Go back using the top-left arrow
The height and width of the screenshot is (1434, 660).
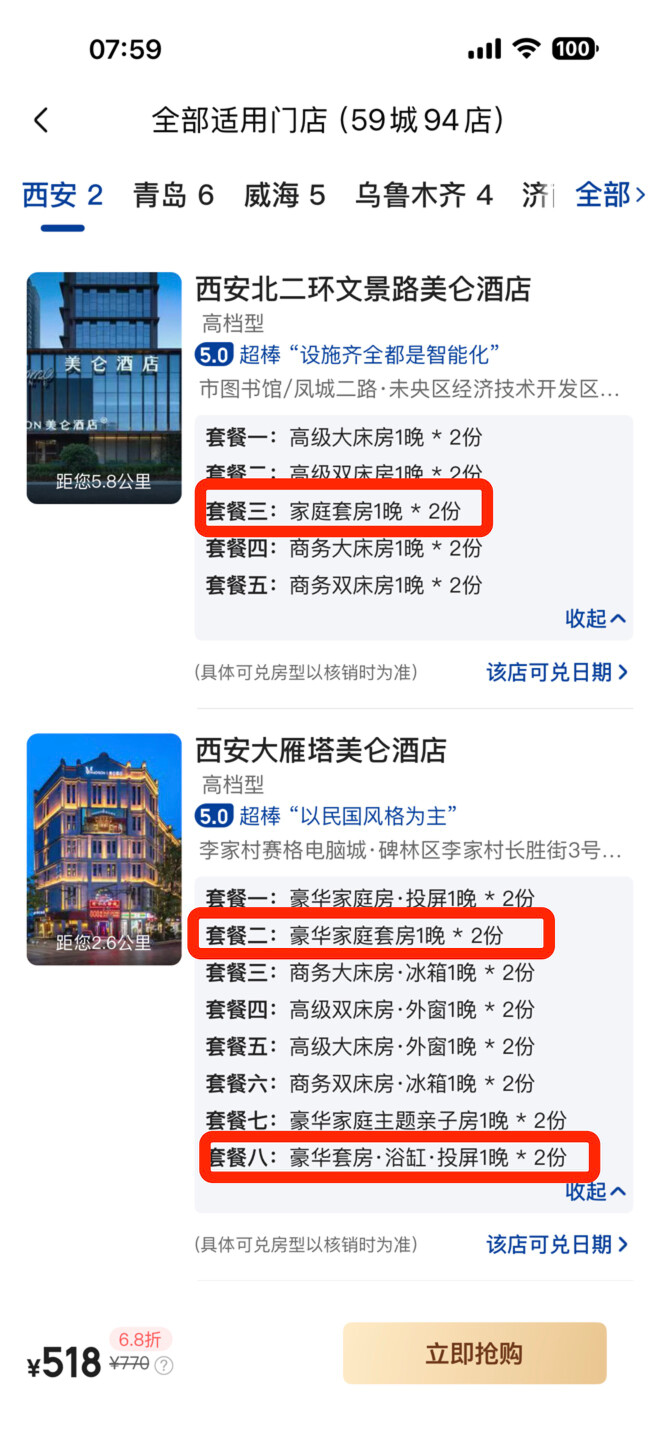[41, 121]
